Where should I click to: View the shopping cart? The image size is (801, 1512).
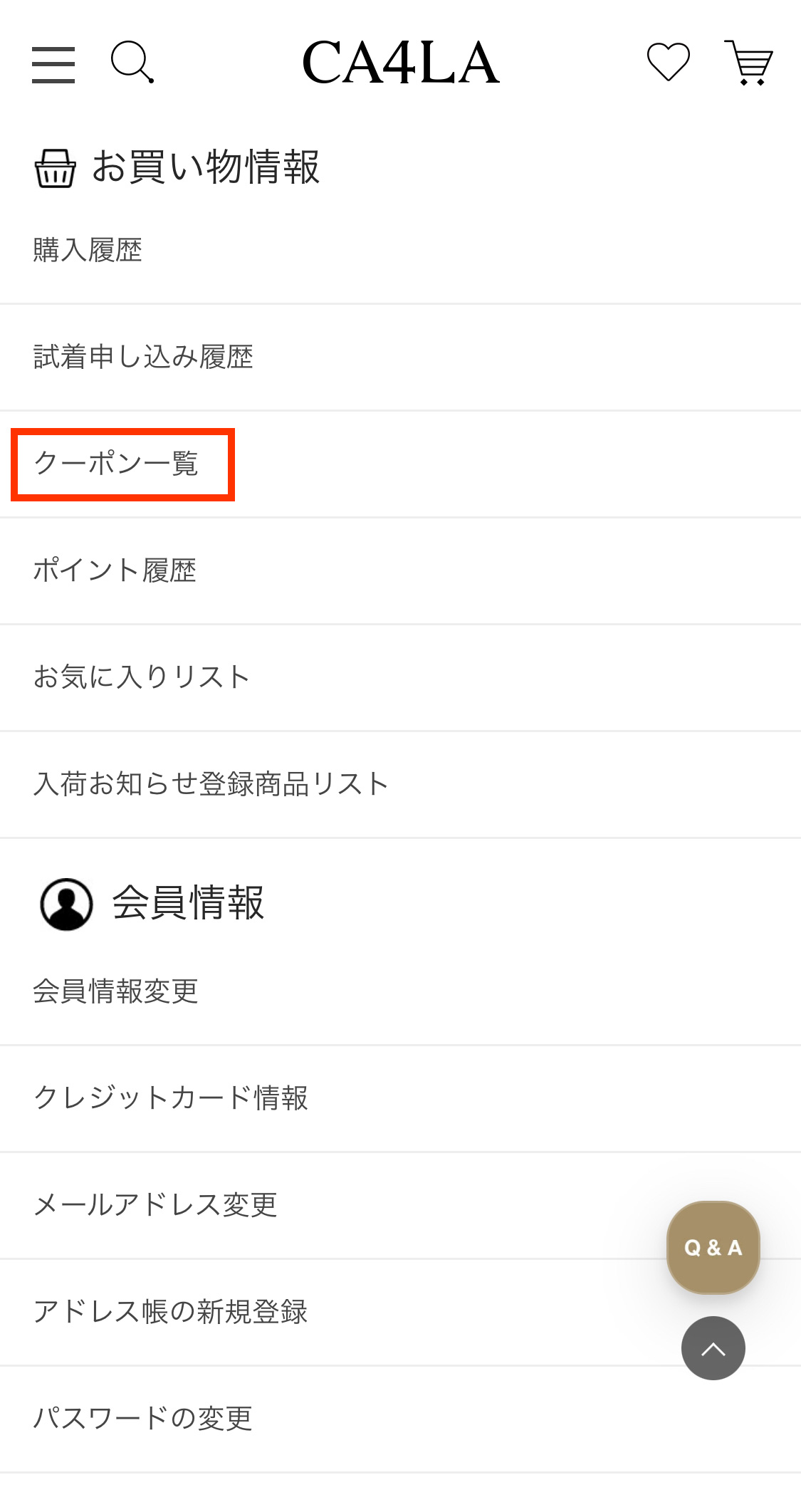(x=749, y=63)
